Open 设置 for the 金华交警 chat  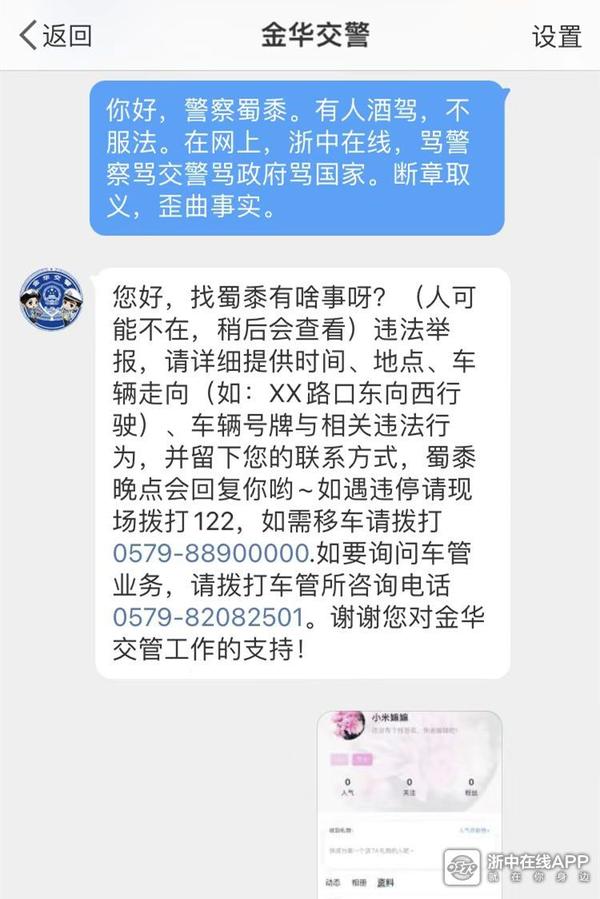pos(556,37)
